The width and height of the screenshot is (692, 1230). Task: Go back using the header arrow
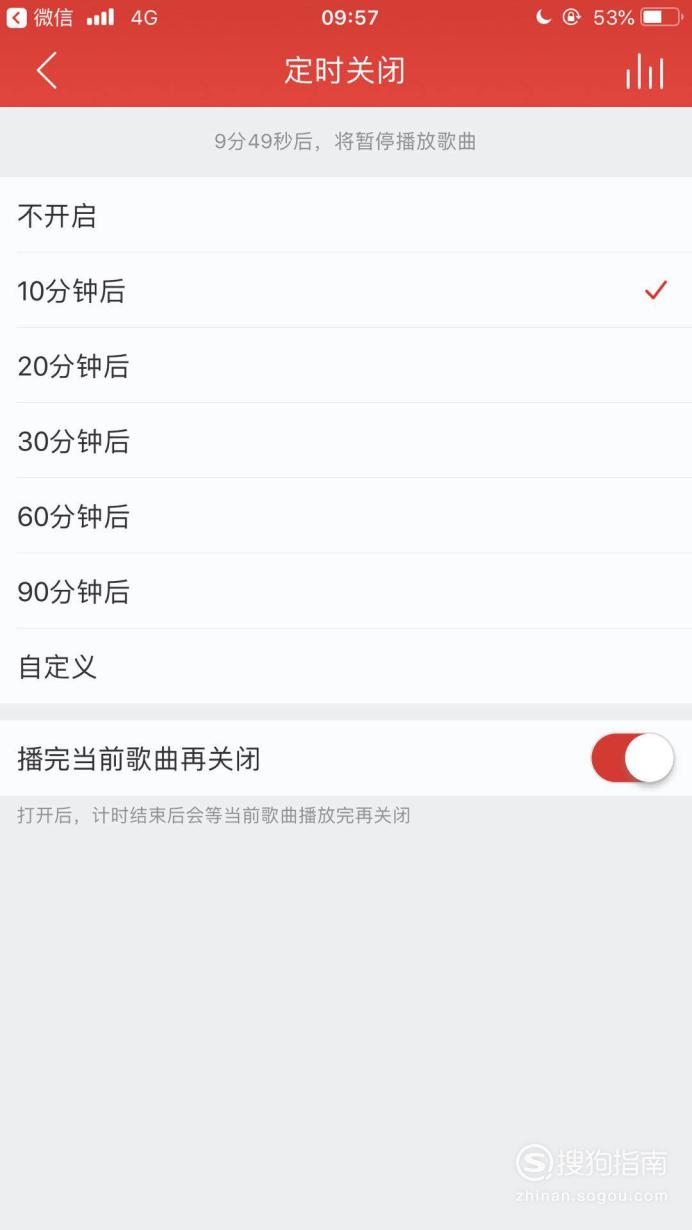(x=46, y=71)
